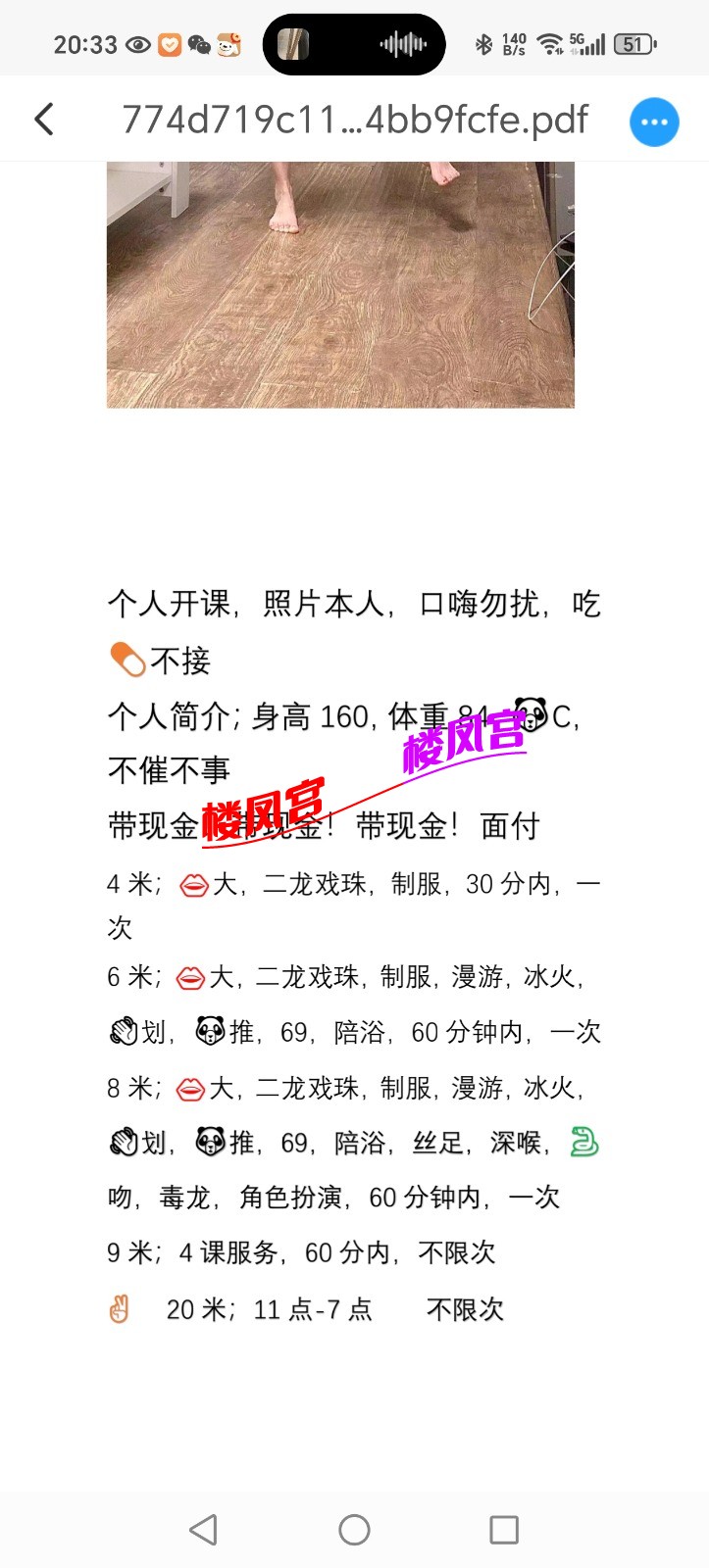This screenshot has height=1568, width=709.
Task: Go to the system home screen
Action: pos(354,1529)
